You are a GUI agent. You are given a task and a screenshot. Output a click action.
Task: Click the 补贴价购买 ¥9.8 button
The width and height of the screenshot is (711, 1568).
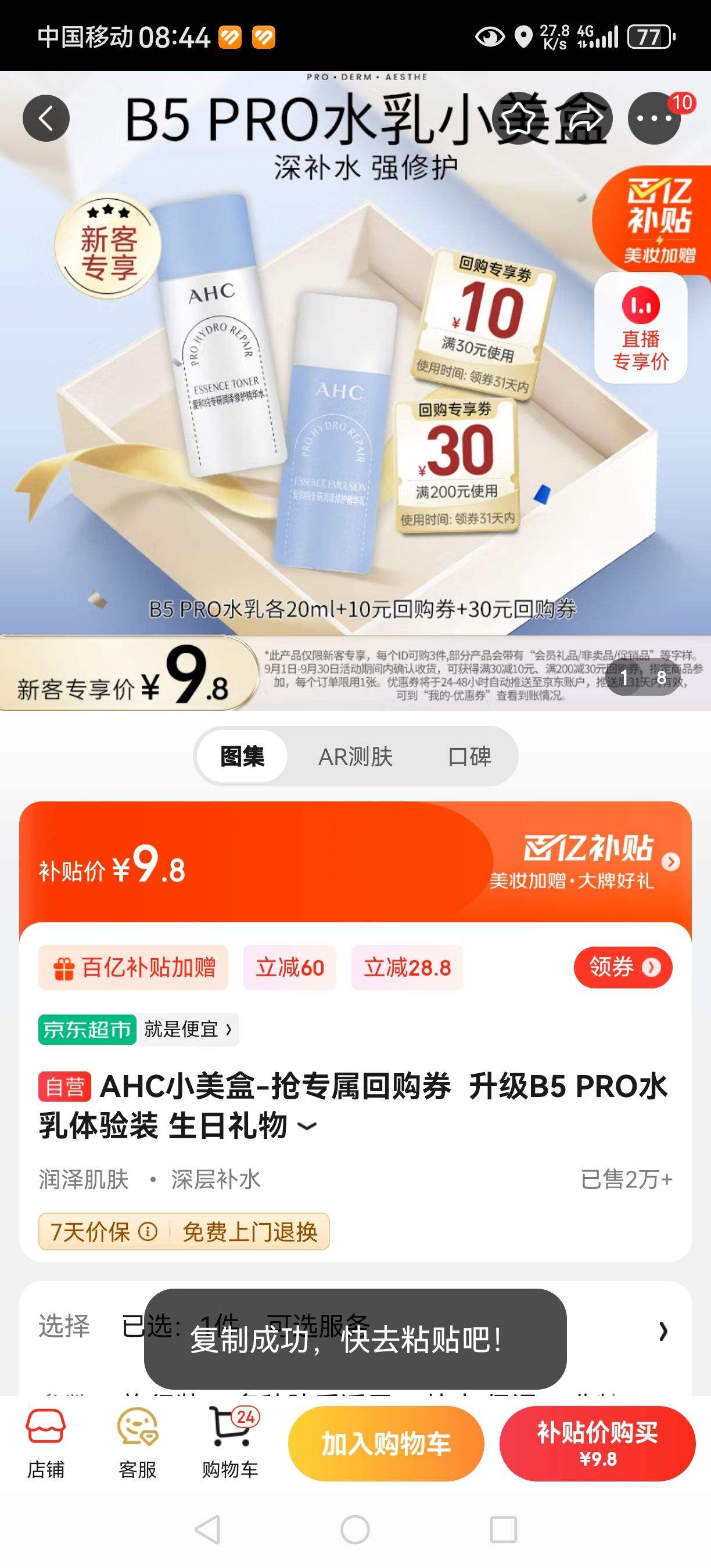pyautogui.click(x=598, y=1443)
